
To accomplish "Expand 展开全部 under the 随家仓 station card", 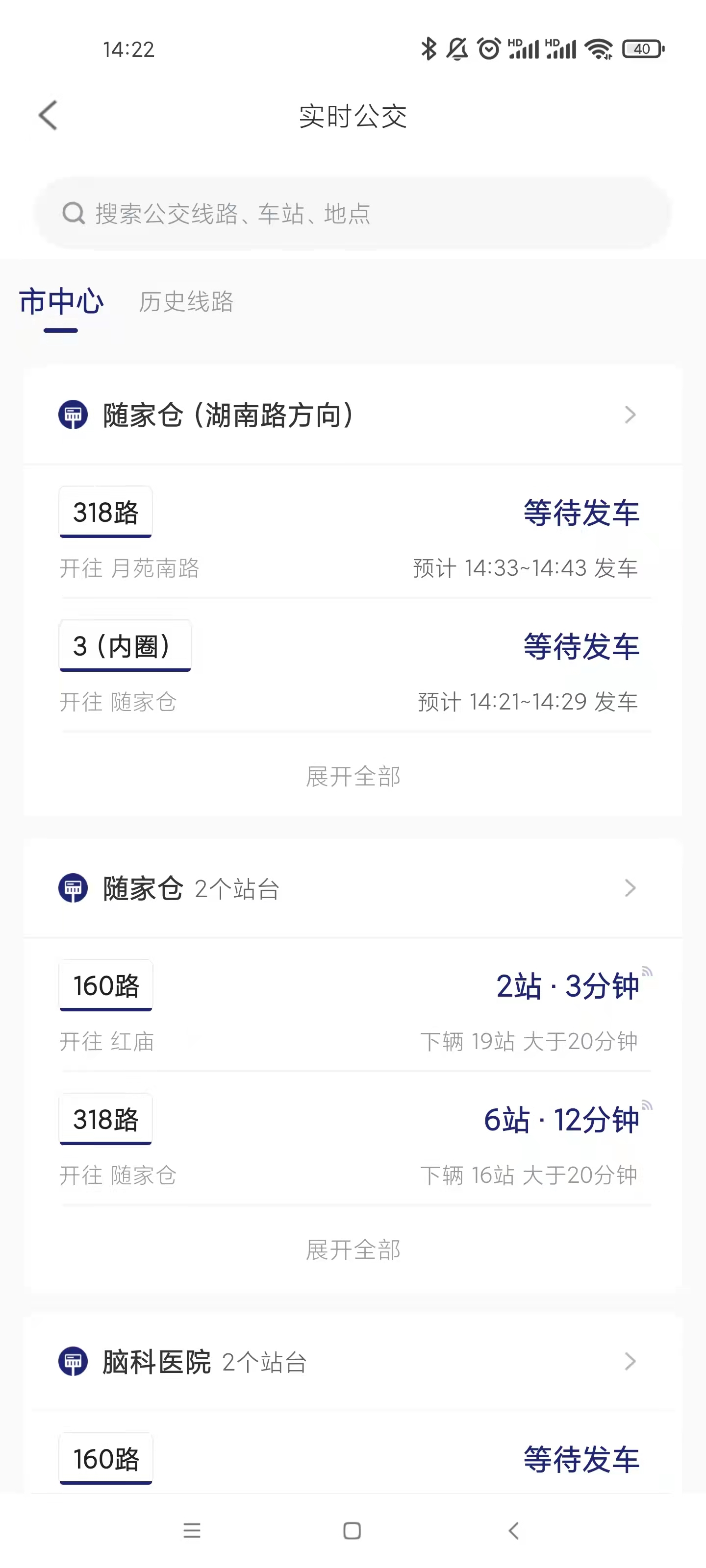I will (x=353, y=1250).
